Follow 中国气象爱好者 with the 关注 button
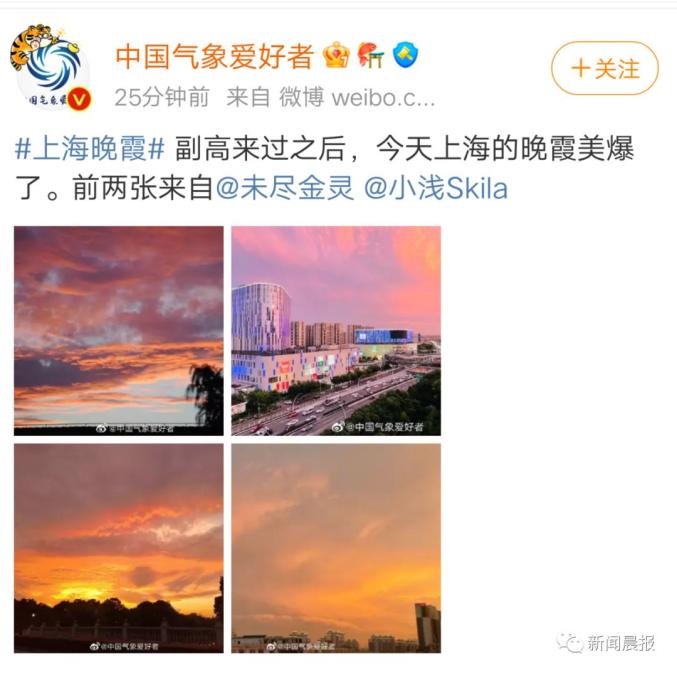 point(604,69)
